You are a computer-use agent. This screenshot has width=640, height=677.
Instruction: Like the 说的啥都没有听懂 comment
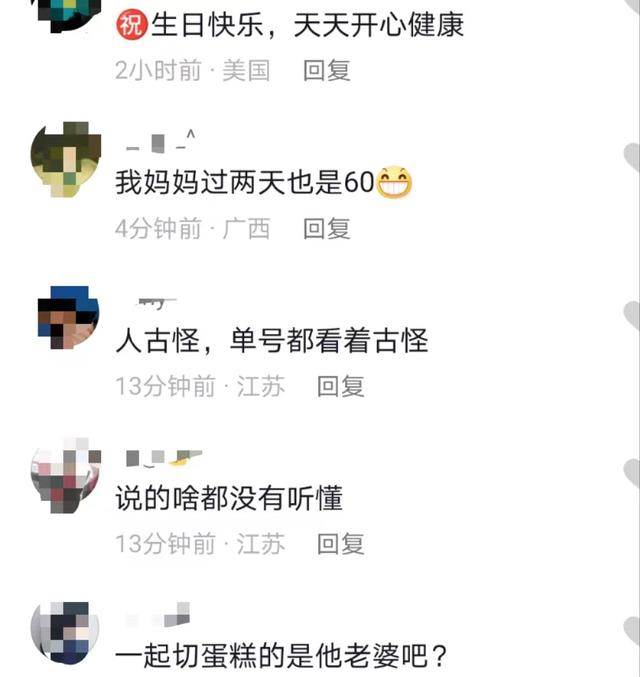point(632,473)
